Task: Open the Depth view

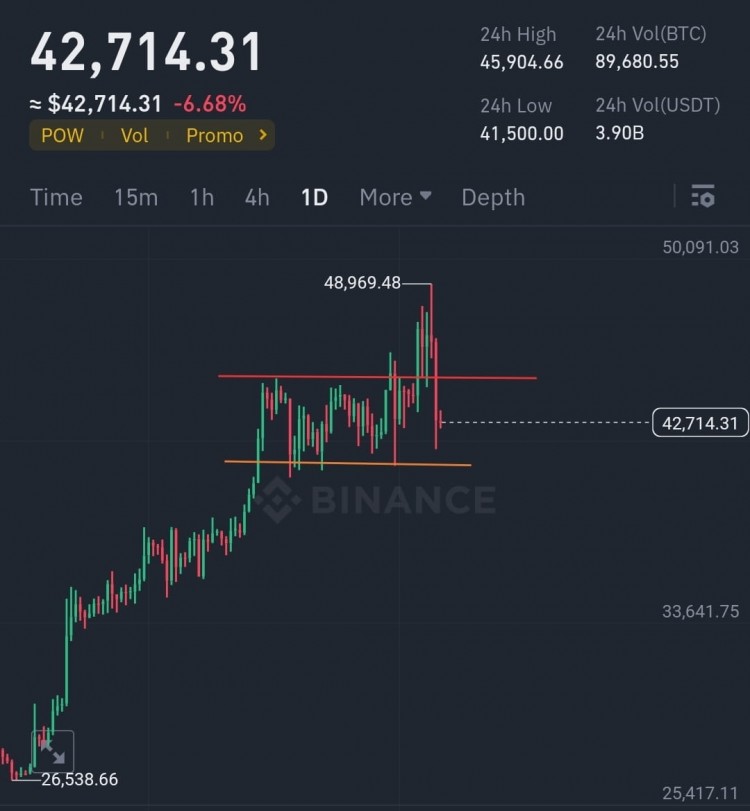Action: point(492,197)
